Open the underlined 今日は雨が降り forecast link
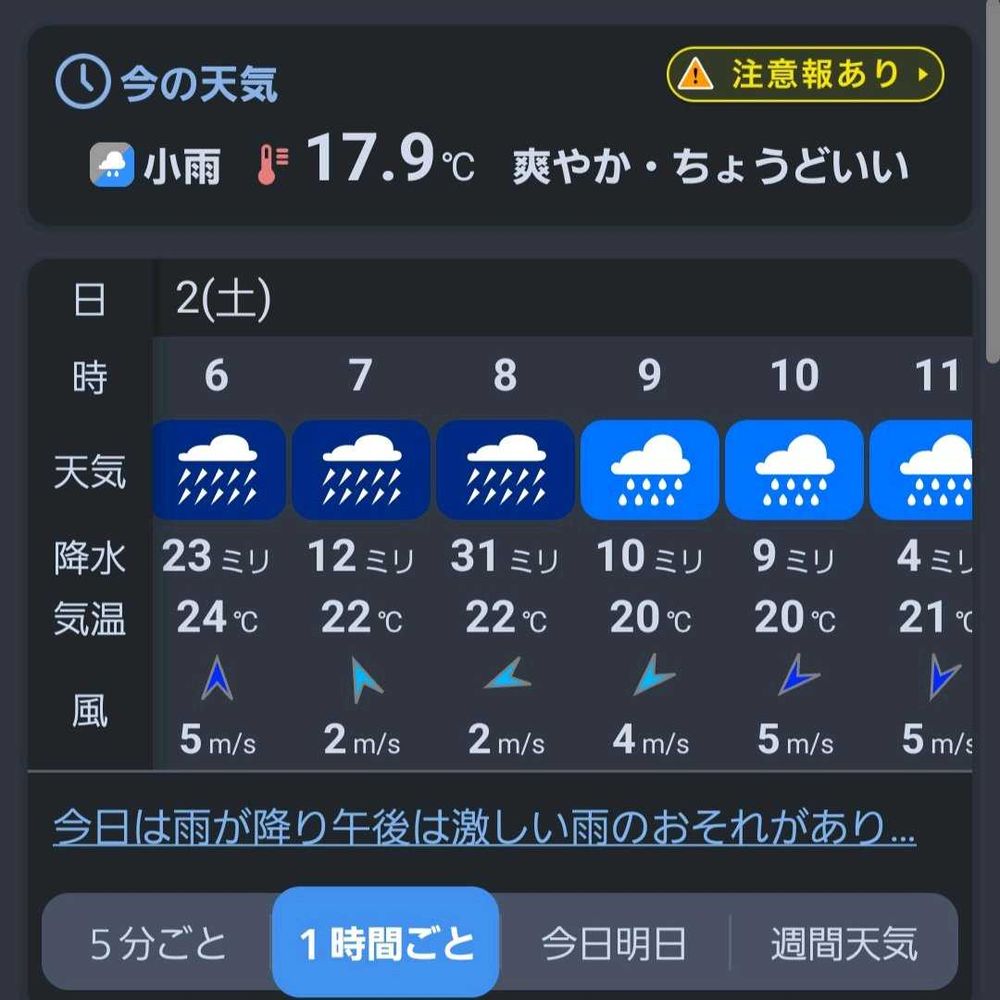The image size is (1000, 1000). (484, 828)
